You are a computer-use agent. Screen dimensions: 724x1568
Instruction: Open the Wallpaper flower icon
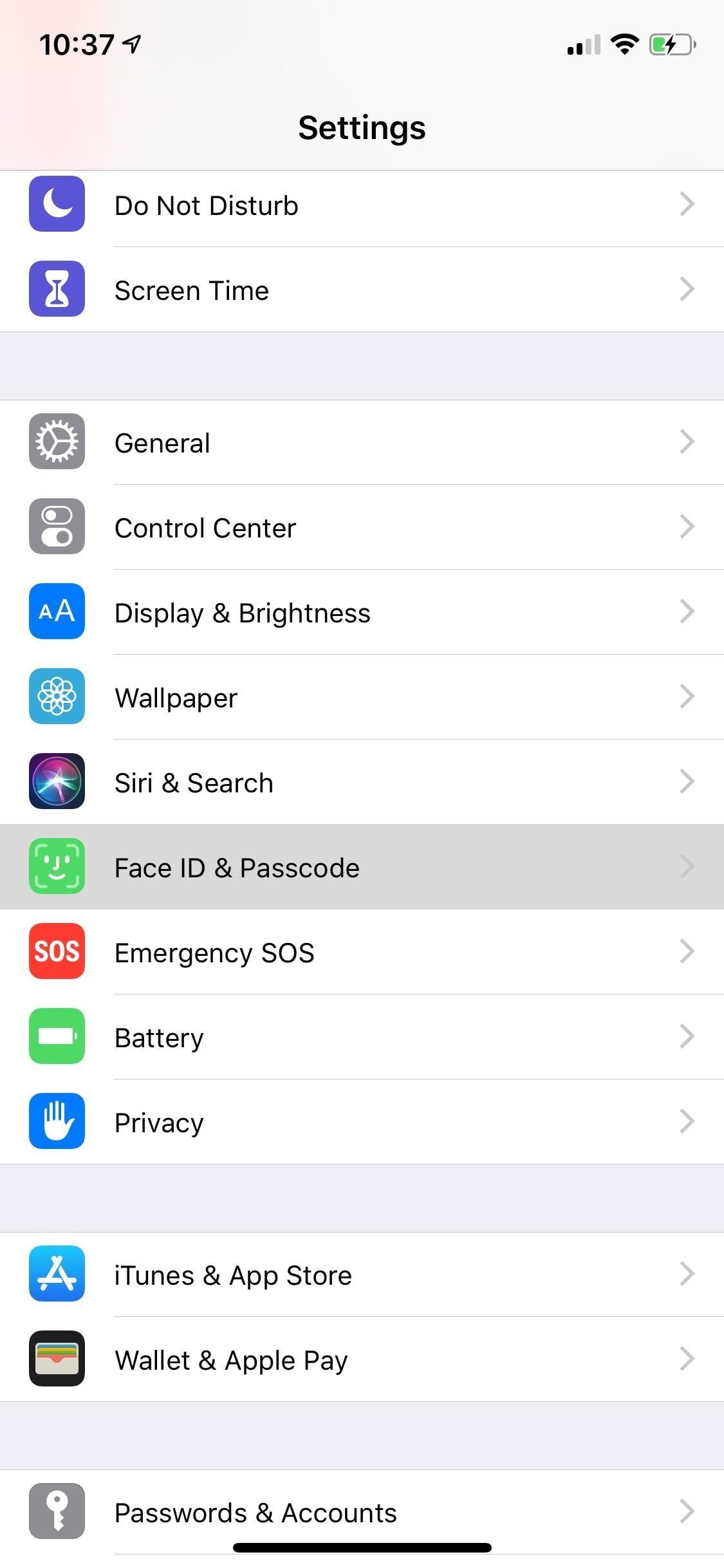tap(57, 696)
